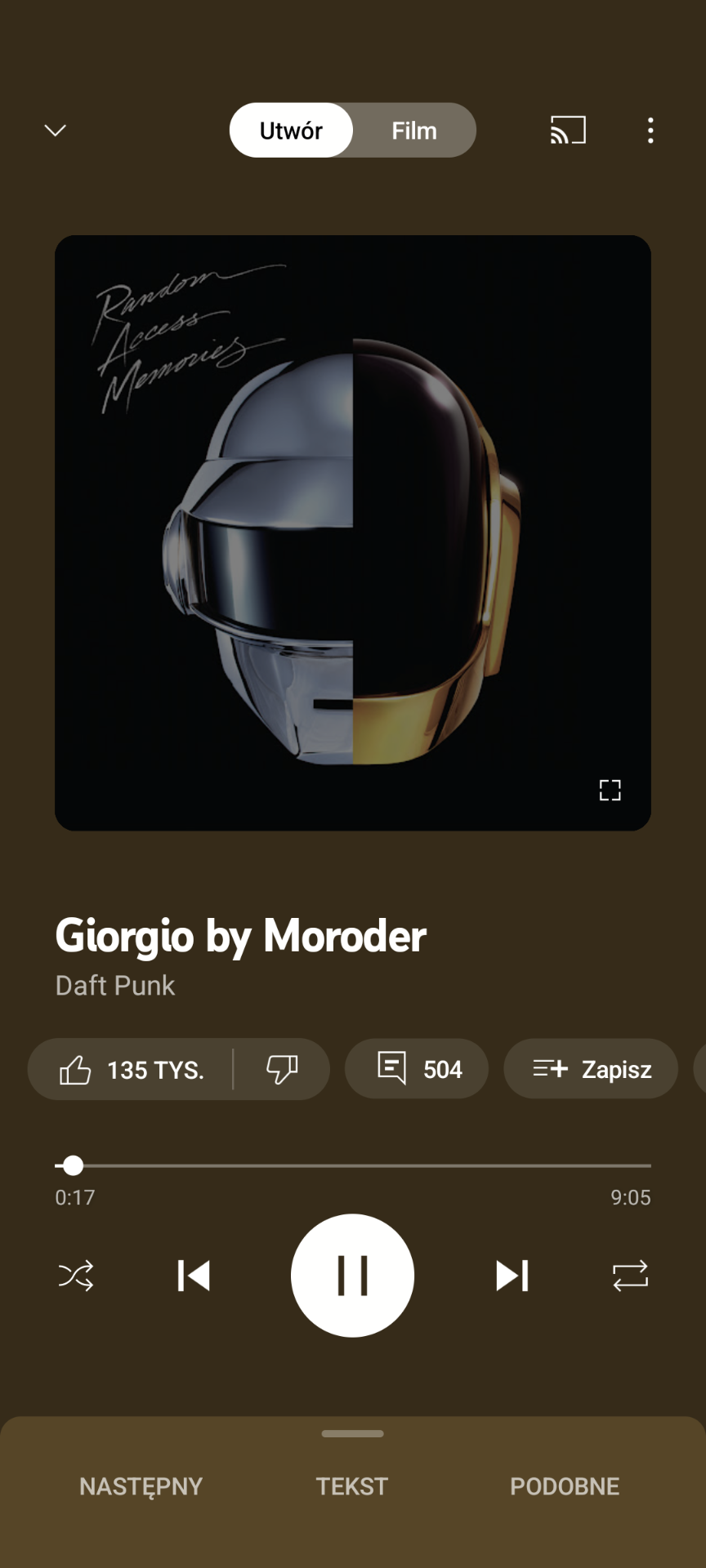Tap Zapisz to save to playlist
706x1568 pixels.
tap(591, 1069)
